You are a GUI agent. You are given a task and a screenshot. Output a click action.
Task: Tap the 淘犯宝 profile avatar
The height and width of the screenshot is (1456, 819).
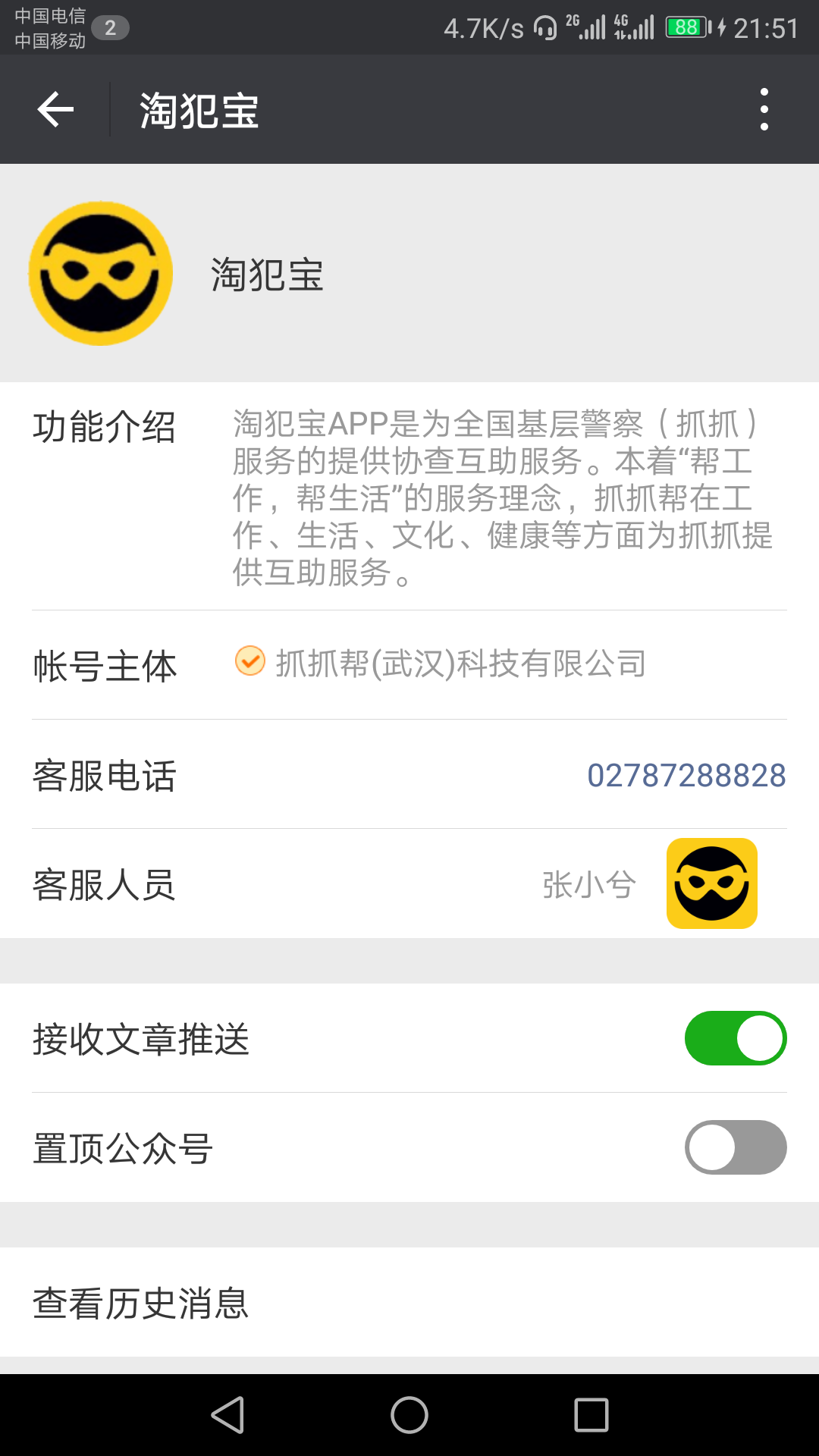(101, 273)
